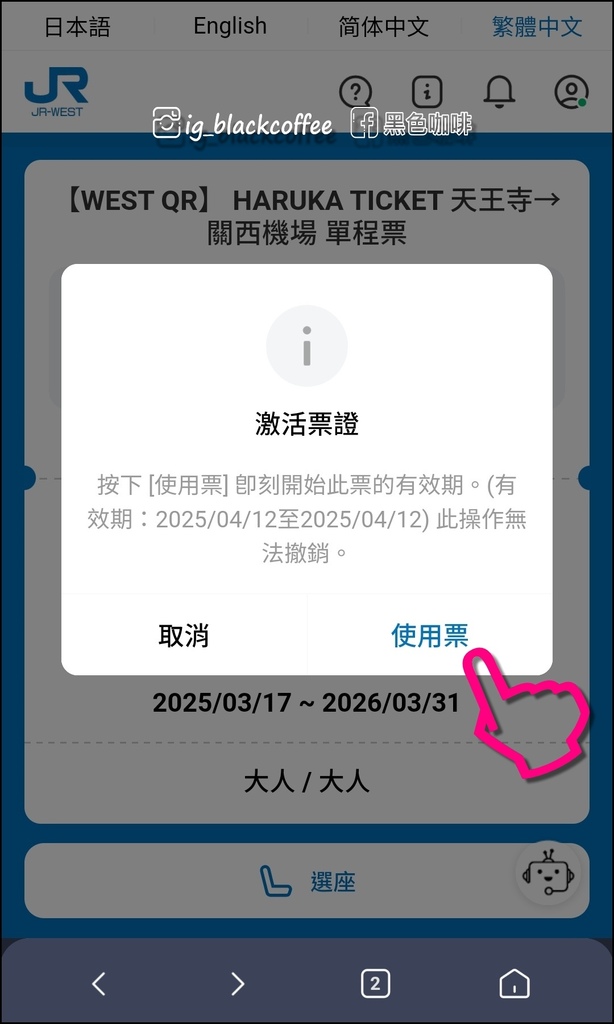Open the help question mark icon
614x1024 pixels.
point(355,92)
